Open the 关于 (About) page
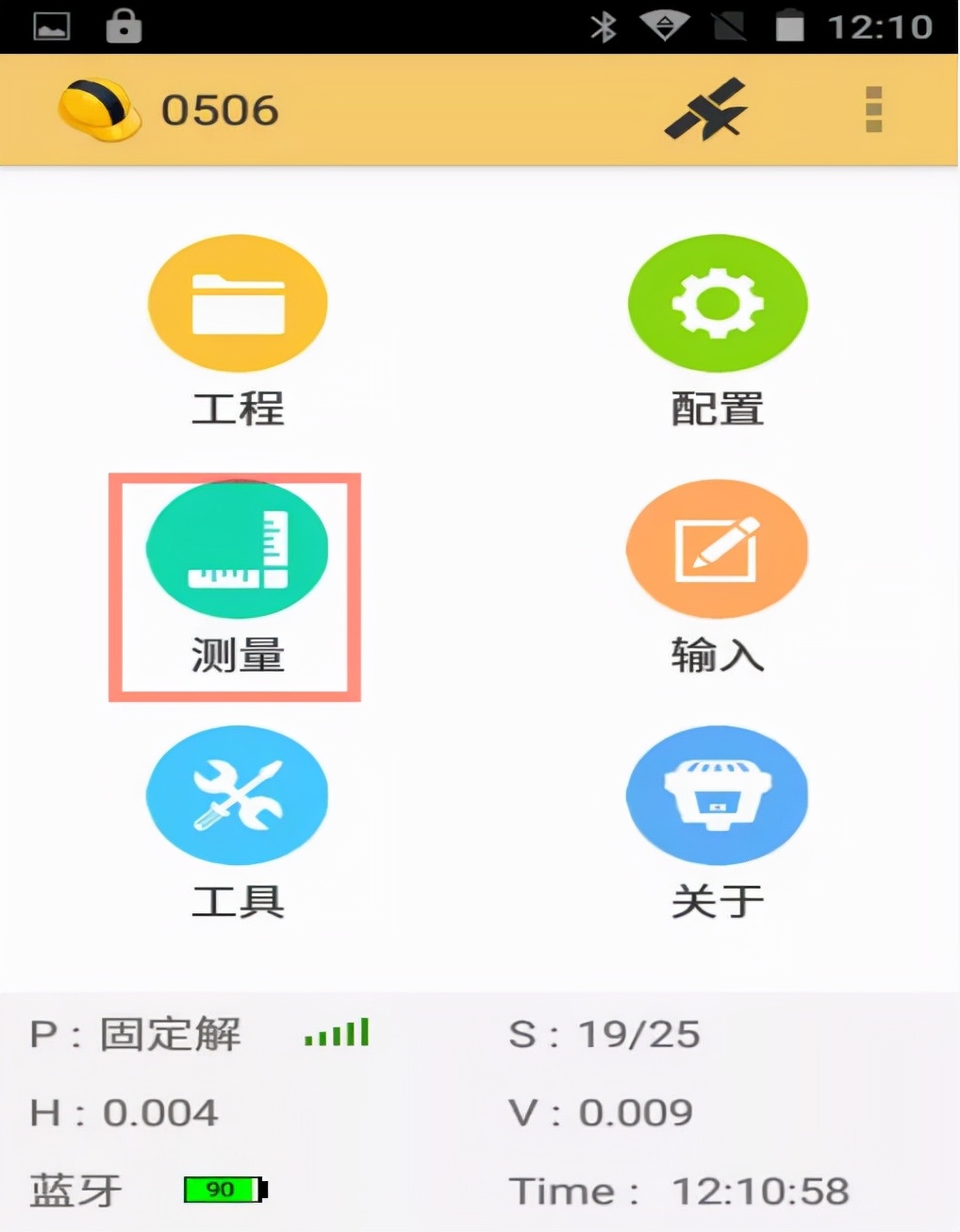Image resolution: width=960 pixels, height=1232 pixels. 717,795
